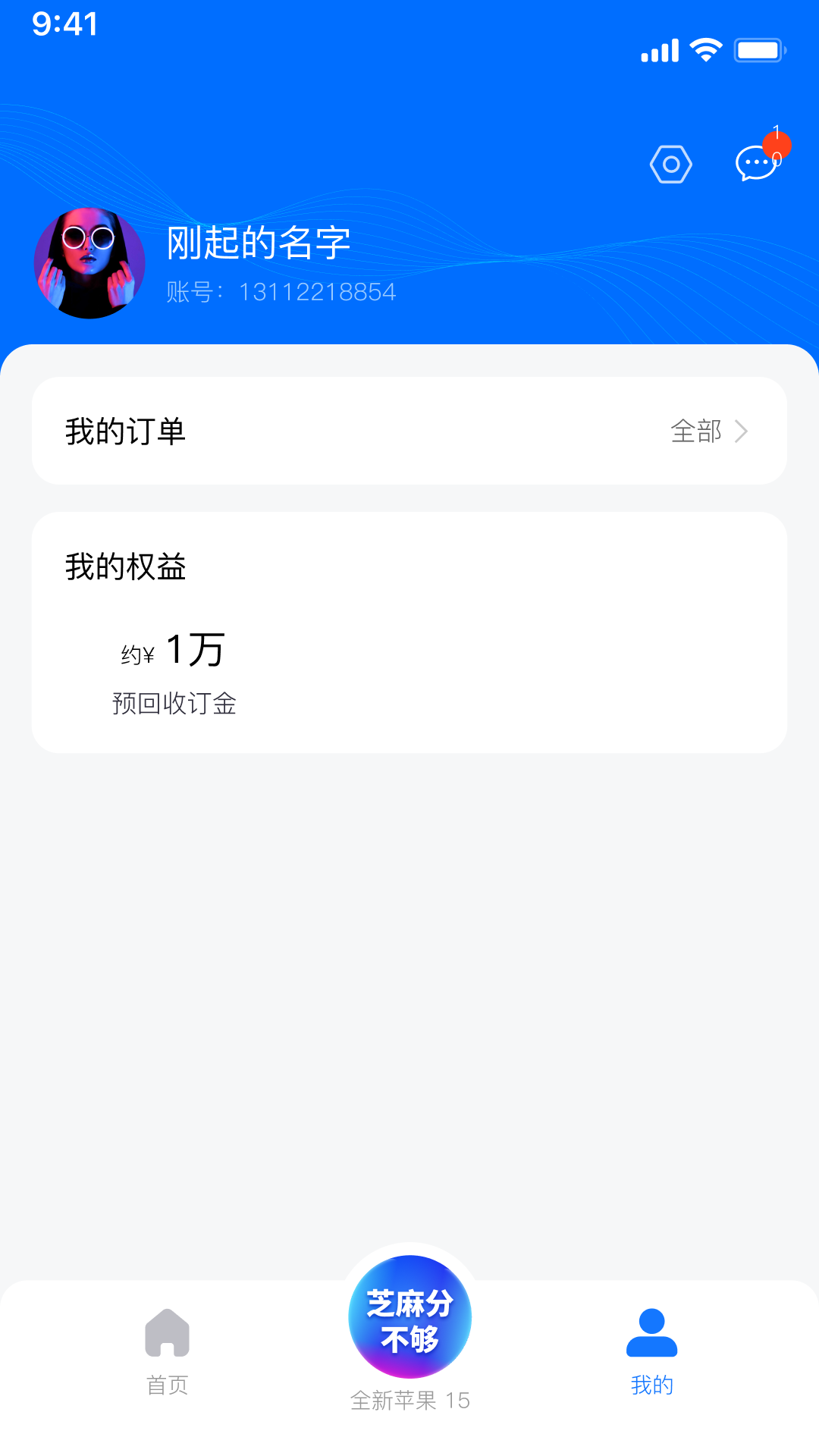Tap the 芝麻分不够 circular badge
Image resolution: width=819 pixels, height=1456 pixels.
point(409,1318)
